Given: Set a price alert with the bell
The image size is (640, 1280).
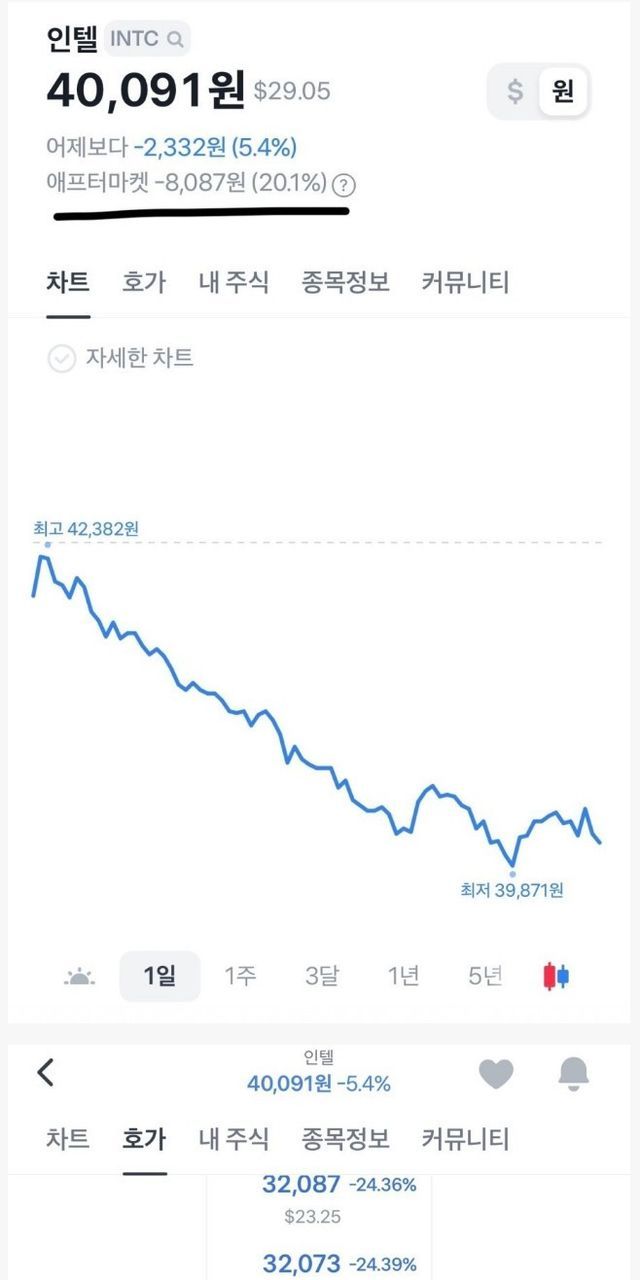Looking at the screenshot, I should (x=573, y=1074).
